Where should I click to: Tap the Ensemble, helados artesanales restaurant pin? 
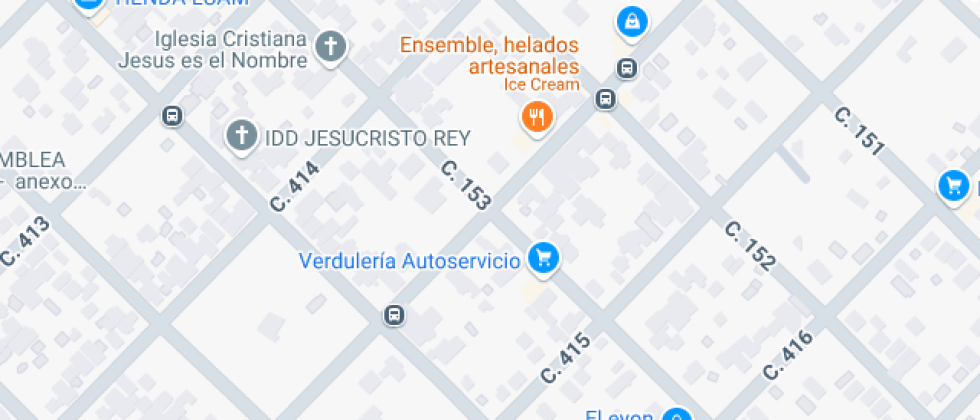point(538,118)
